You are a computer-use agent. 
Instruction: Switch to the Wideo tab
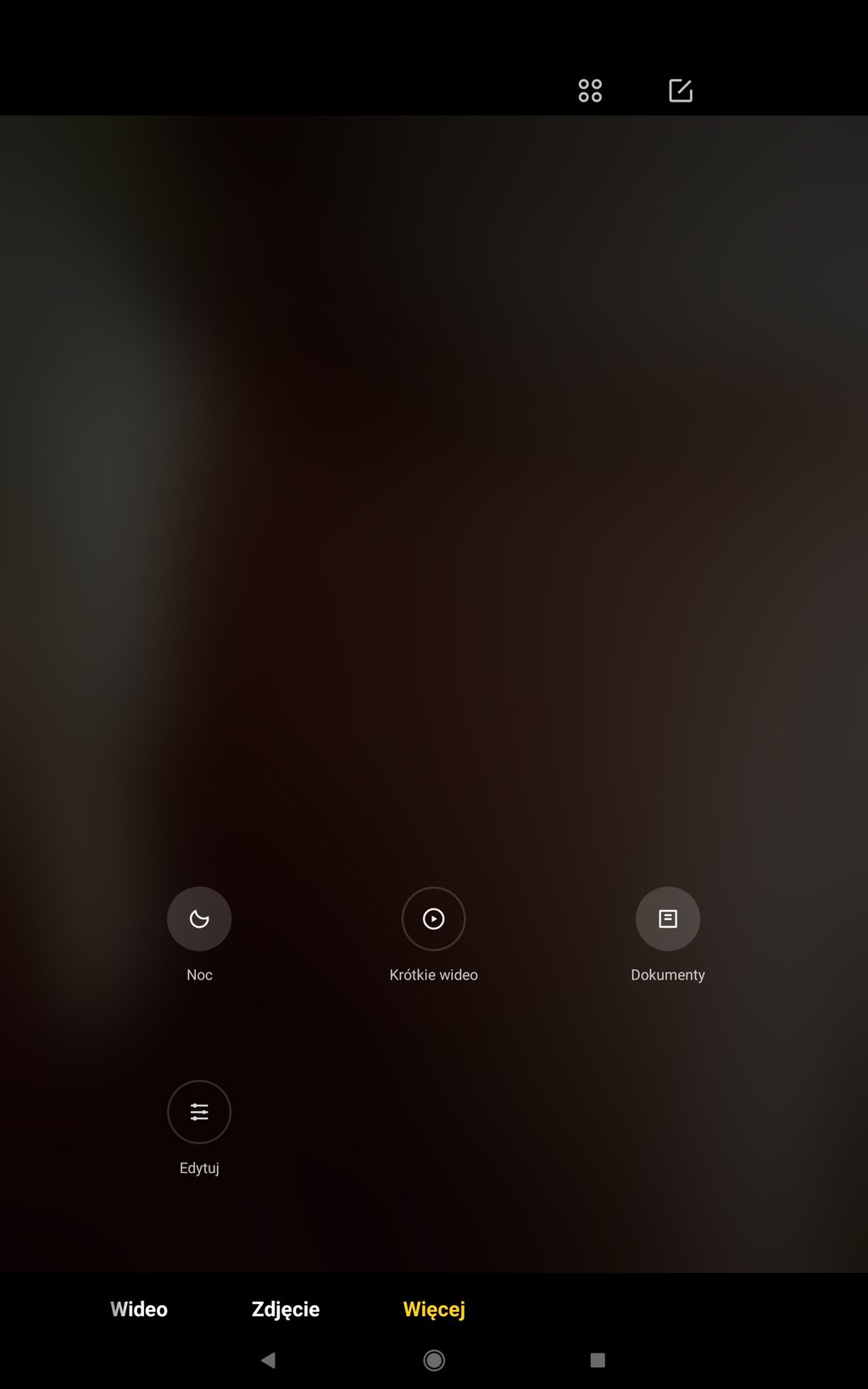click(139, 1309)
